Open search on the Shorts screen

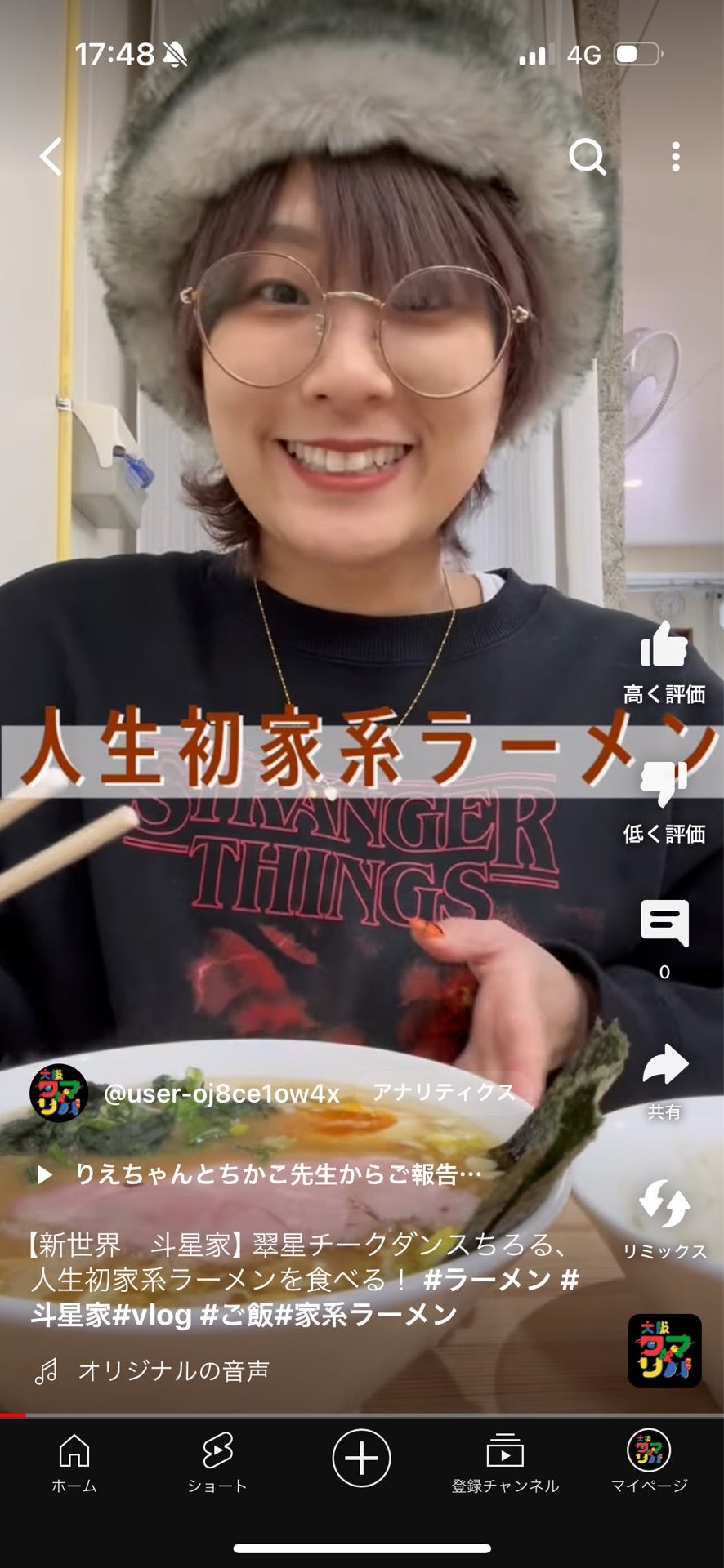coord(587,156)
